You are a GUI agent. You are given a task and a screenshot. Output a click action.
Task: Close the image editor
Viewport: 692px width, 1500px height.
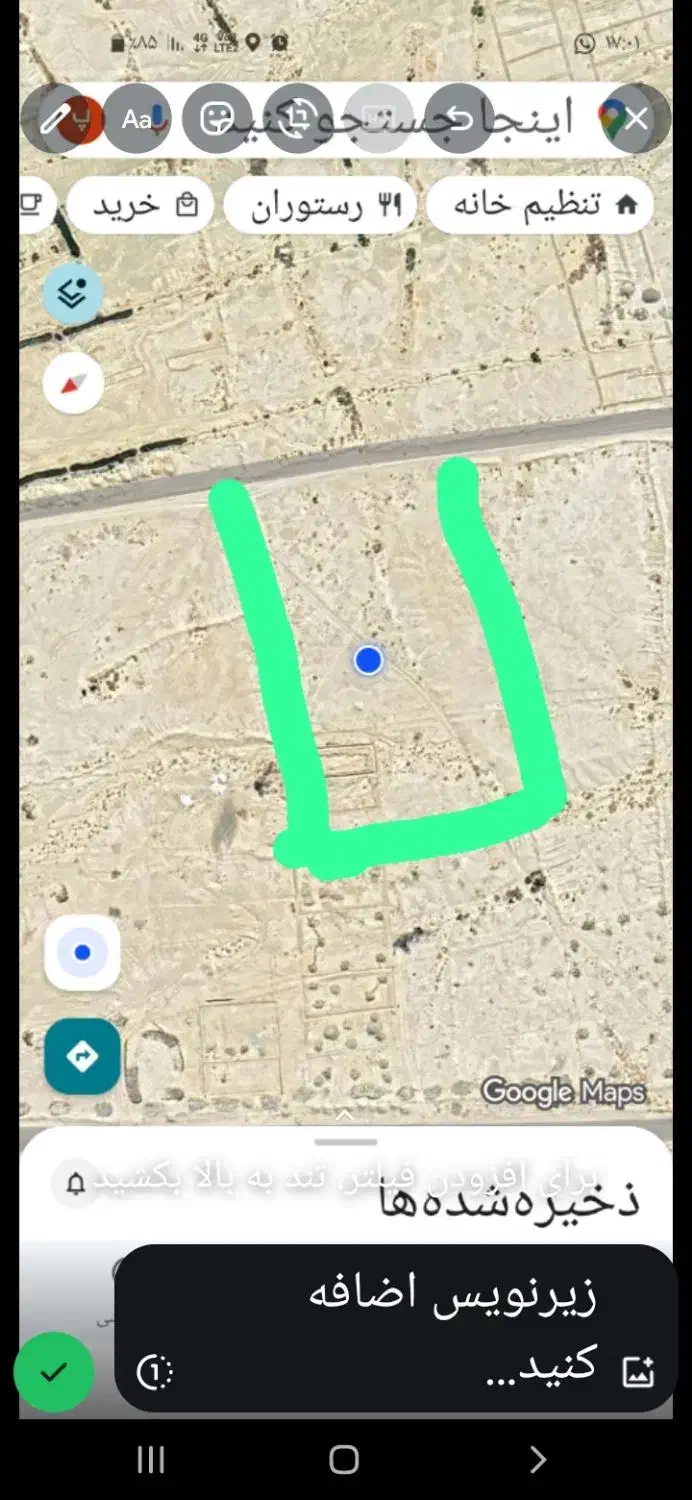coord(636,119)
